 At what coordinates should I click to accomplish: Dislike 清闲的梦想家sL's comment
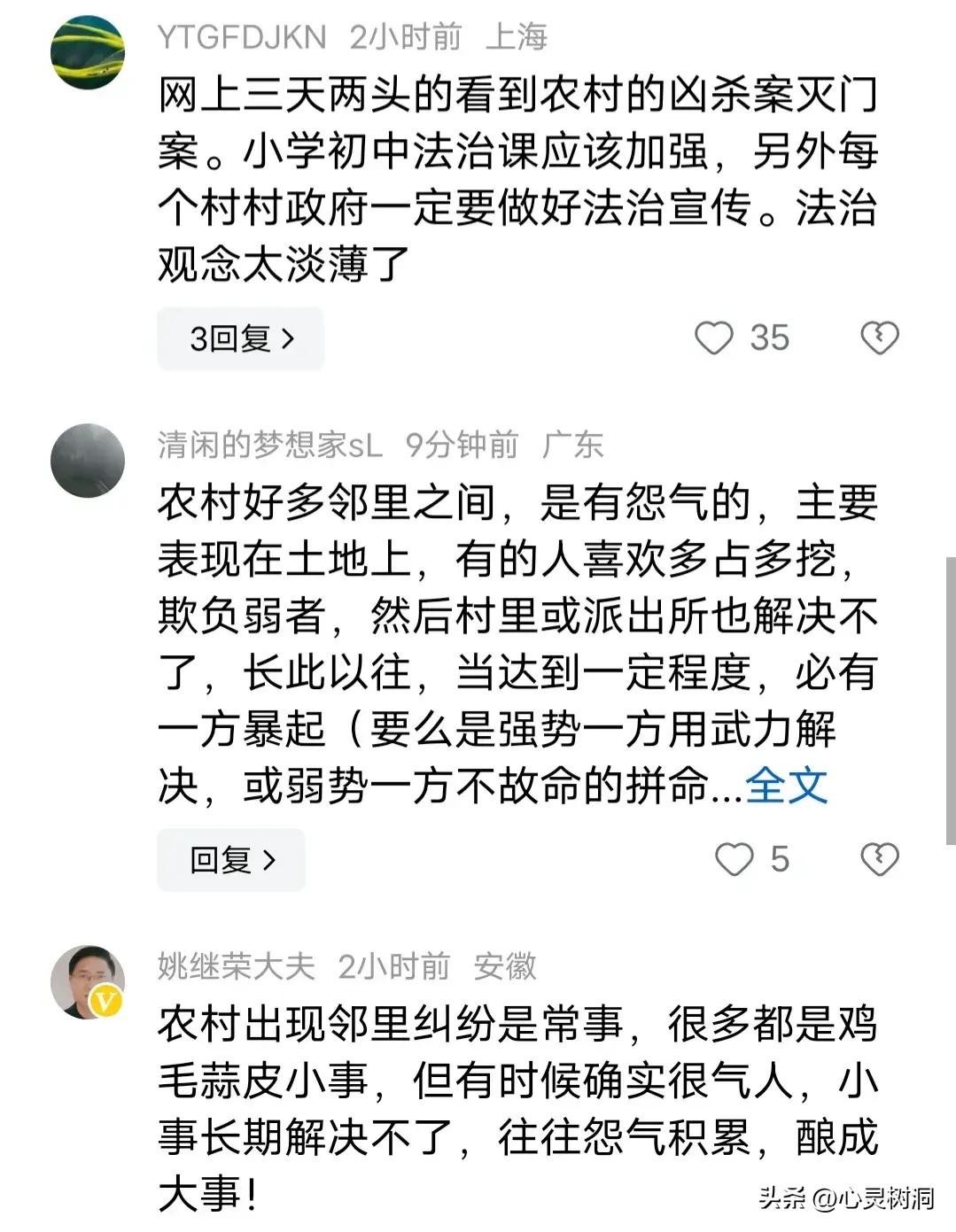[x=879, y=860]
